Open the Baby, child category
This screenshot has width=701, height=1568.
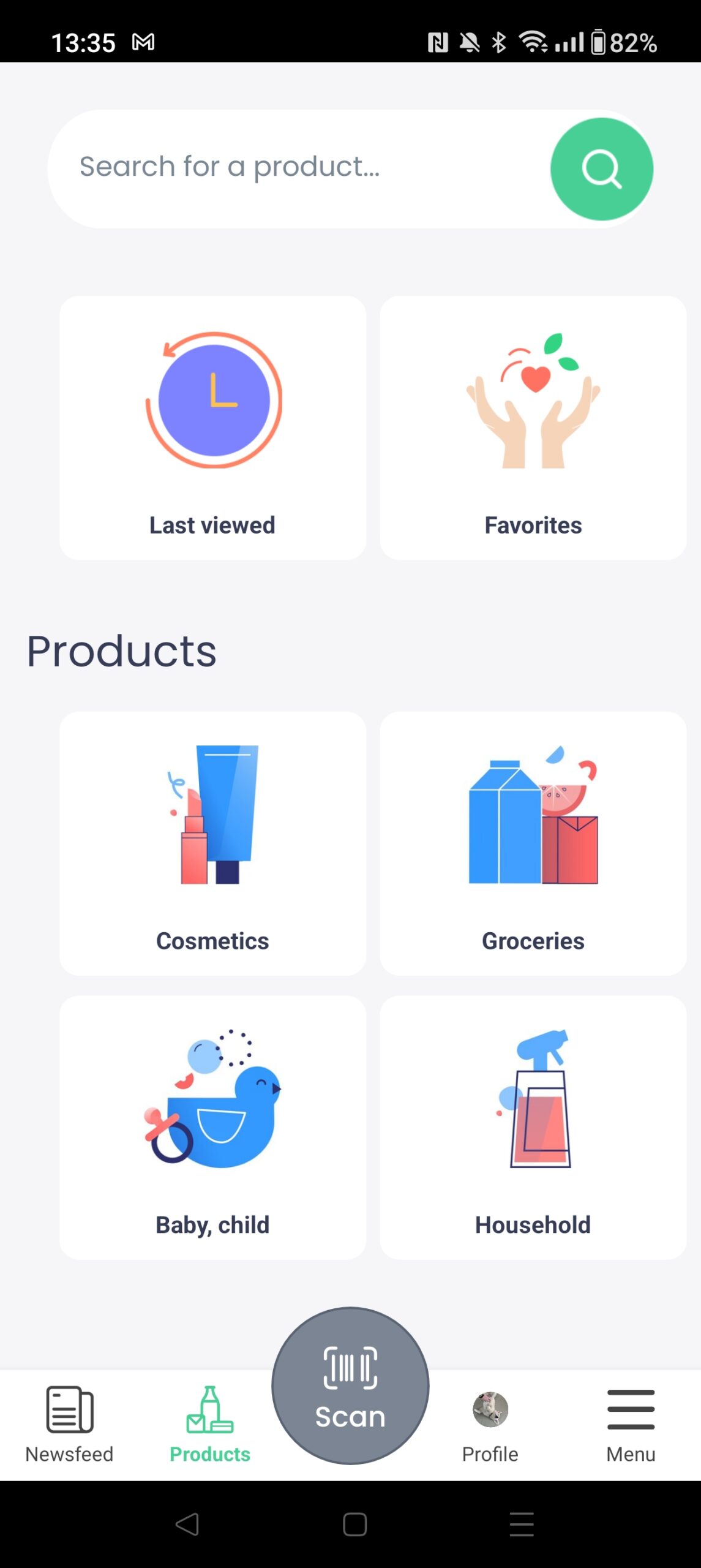(x=212, y=1128)
